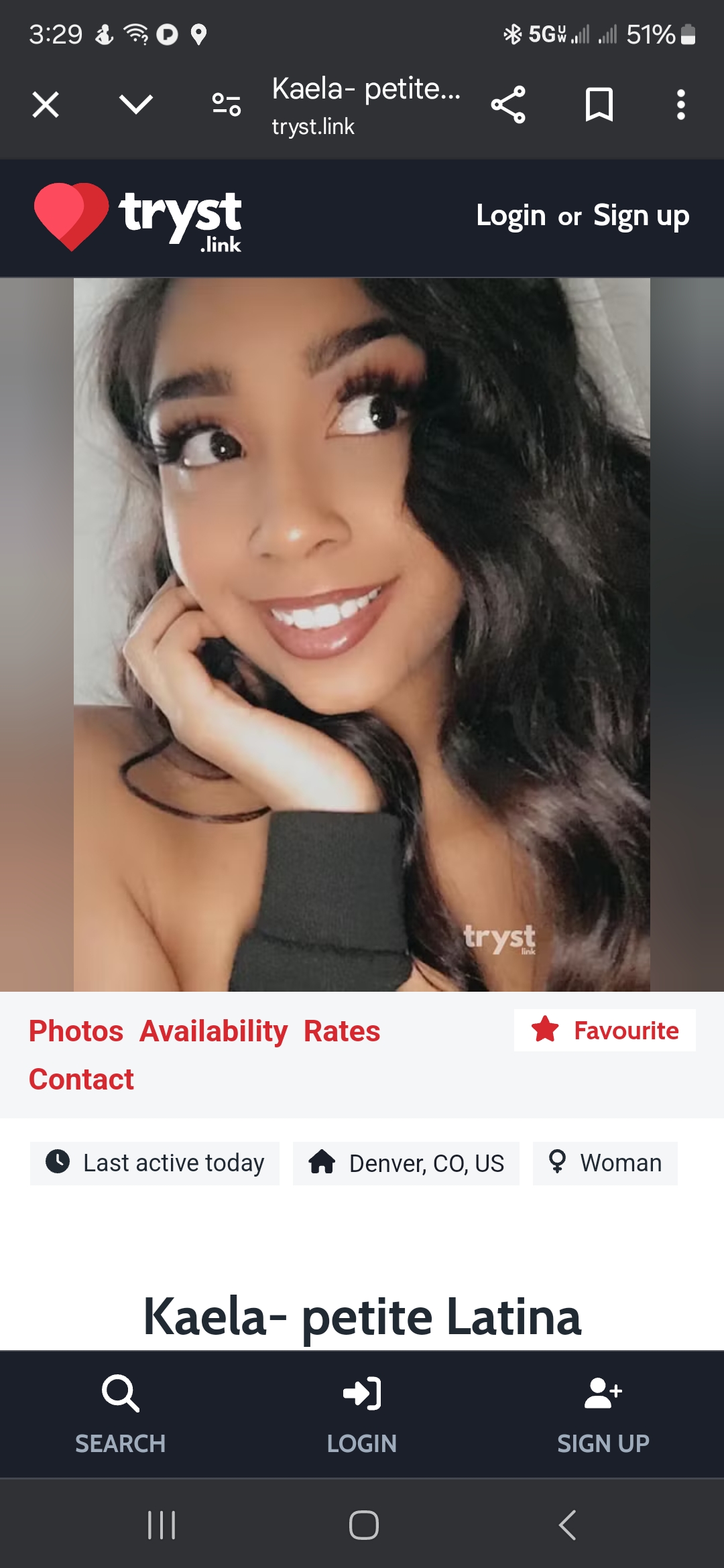The image size is (724, 1568).
Task: Go to the tryst.link home logo
Action: coord(138,217)
